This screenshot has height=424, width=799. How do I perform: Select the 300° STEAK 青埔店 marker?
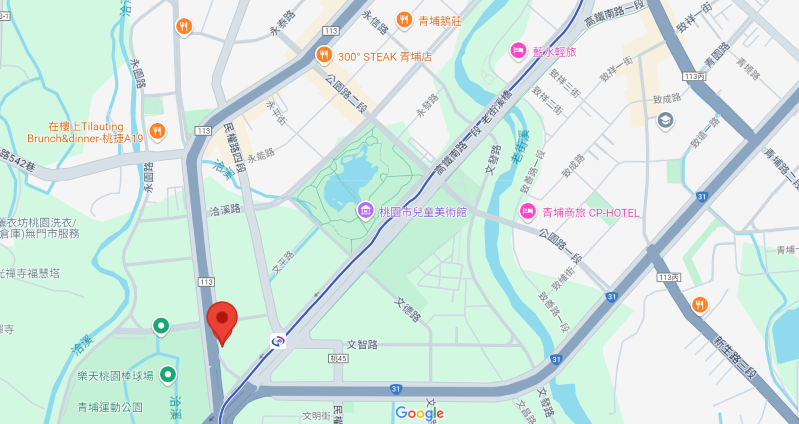click(x=324, y=55)
